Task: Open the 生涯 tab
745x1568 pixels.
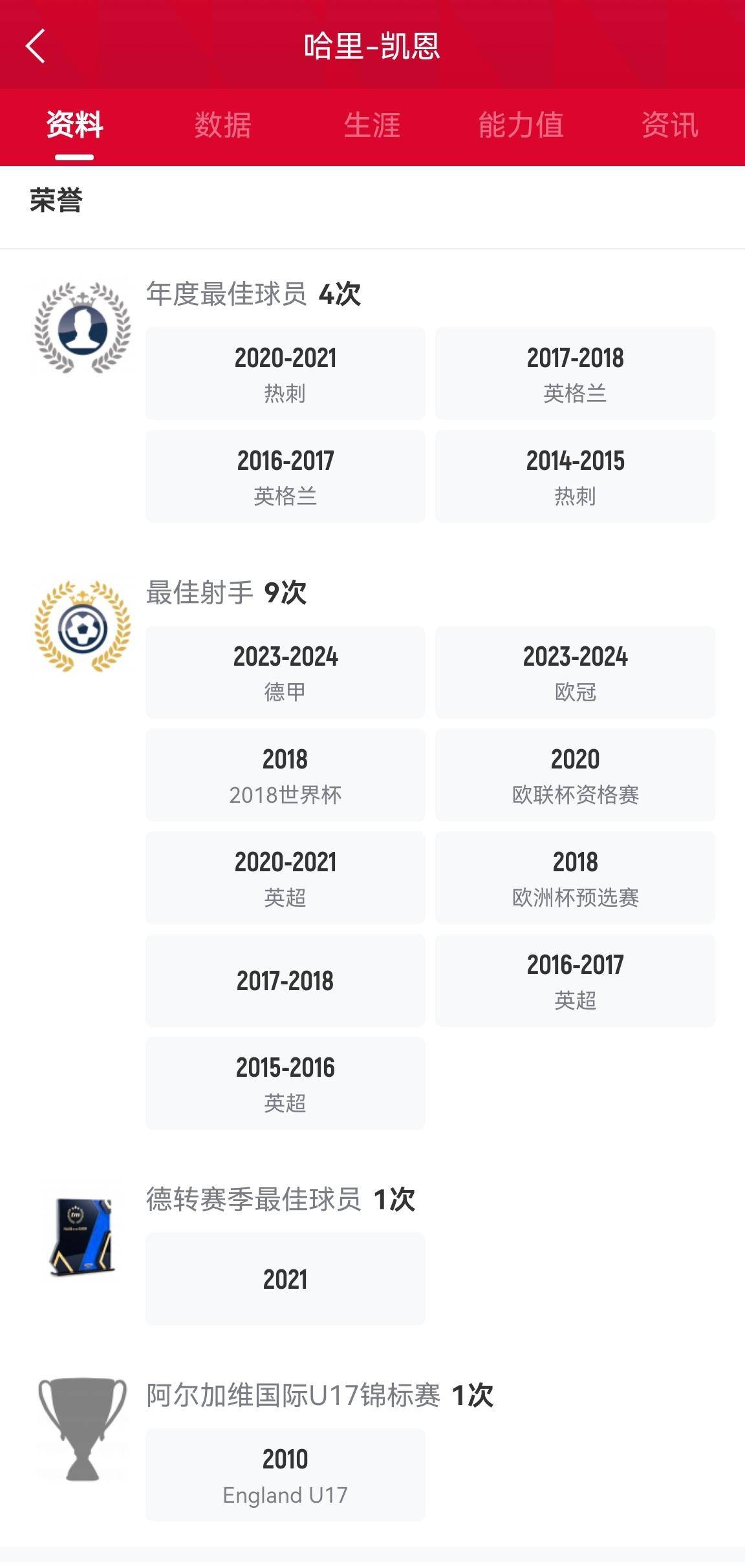Action: click(x=372, y=125)
